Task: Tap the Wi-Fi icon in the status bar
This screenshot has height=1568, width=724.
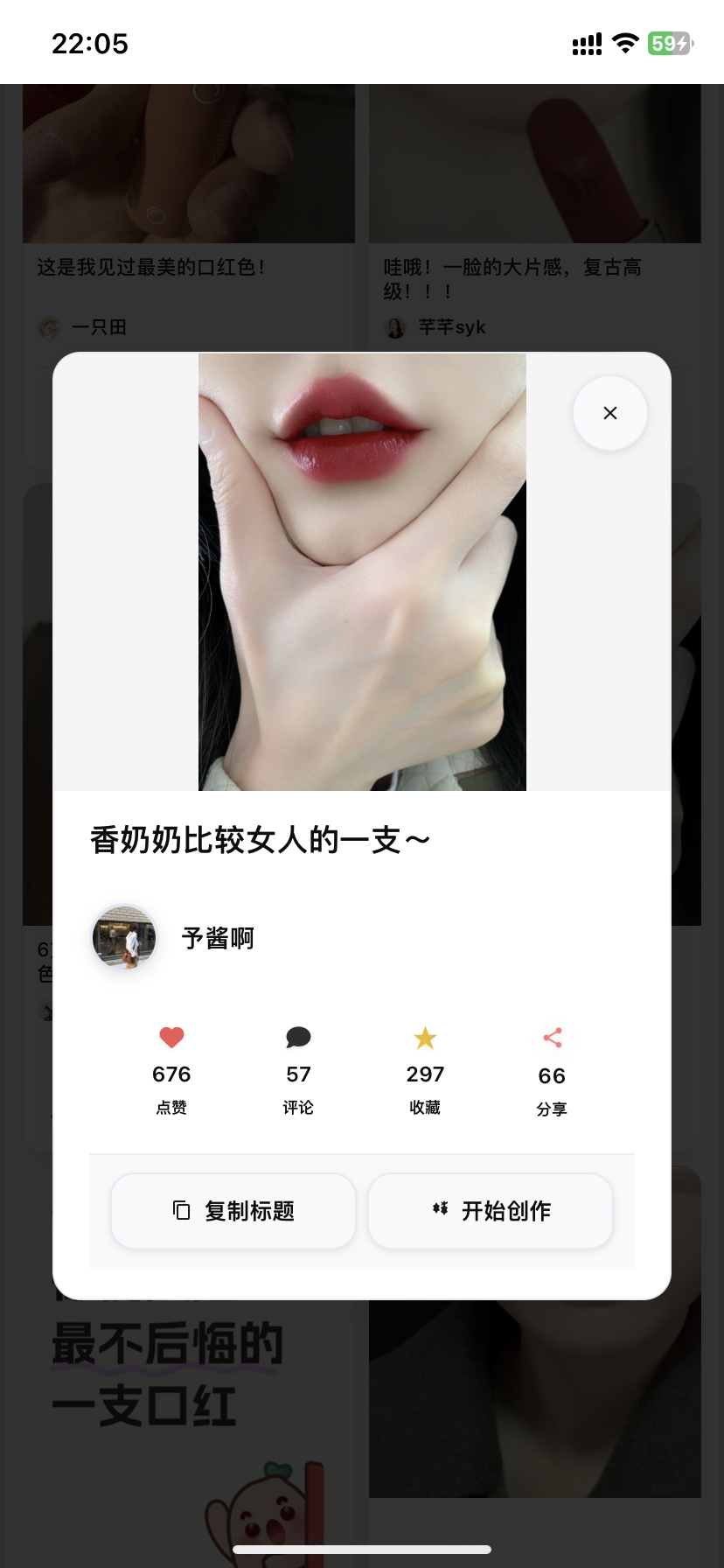Action: click(625, 43)
